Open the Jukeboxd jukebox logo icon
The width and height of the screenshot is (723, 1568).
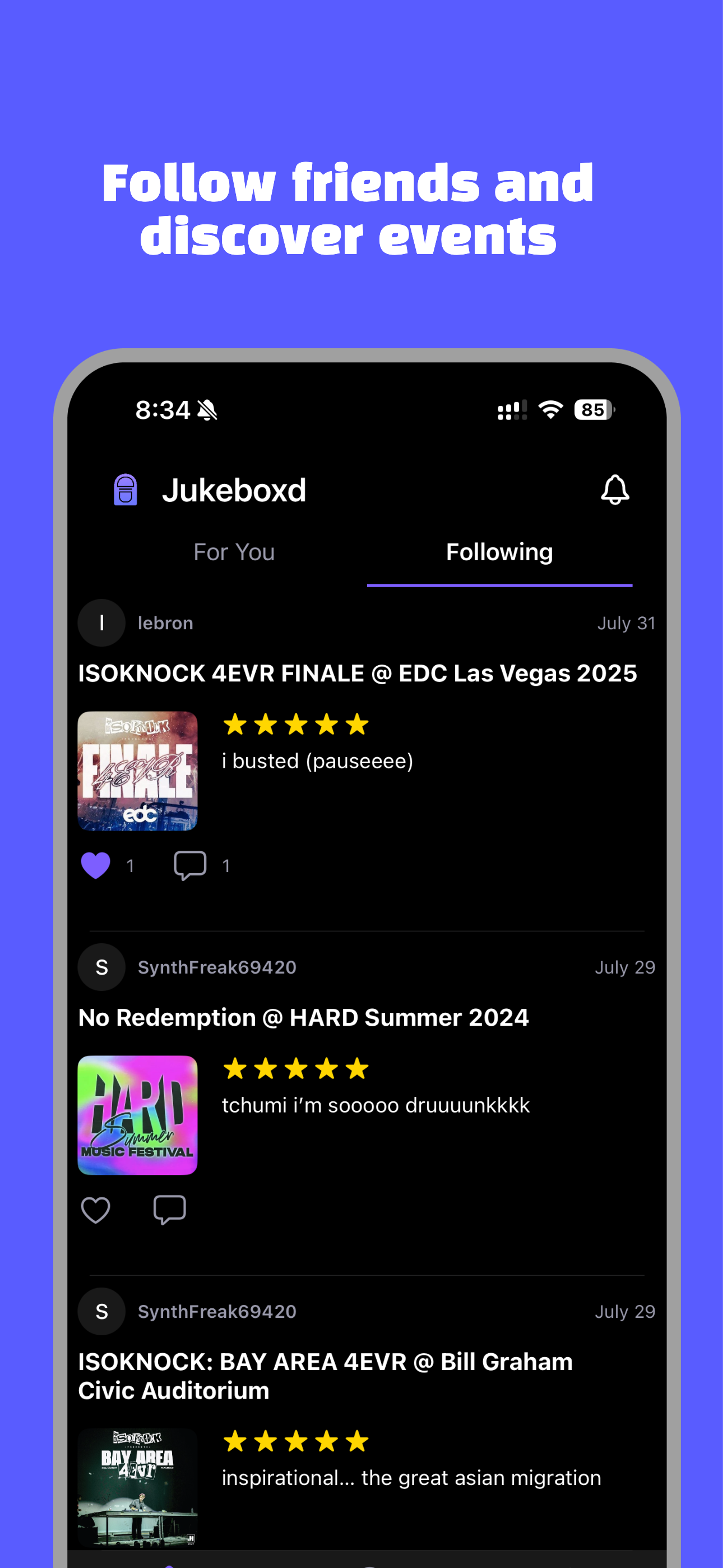tap(126, 489)
